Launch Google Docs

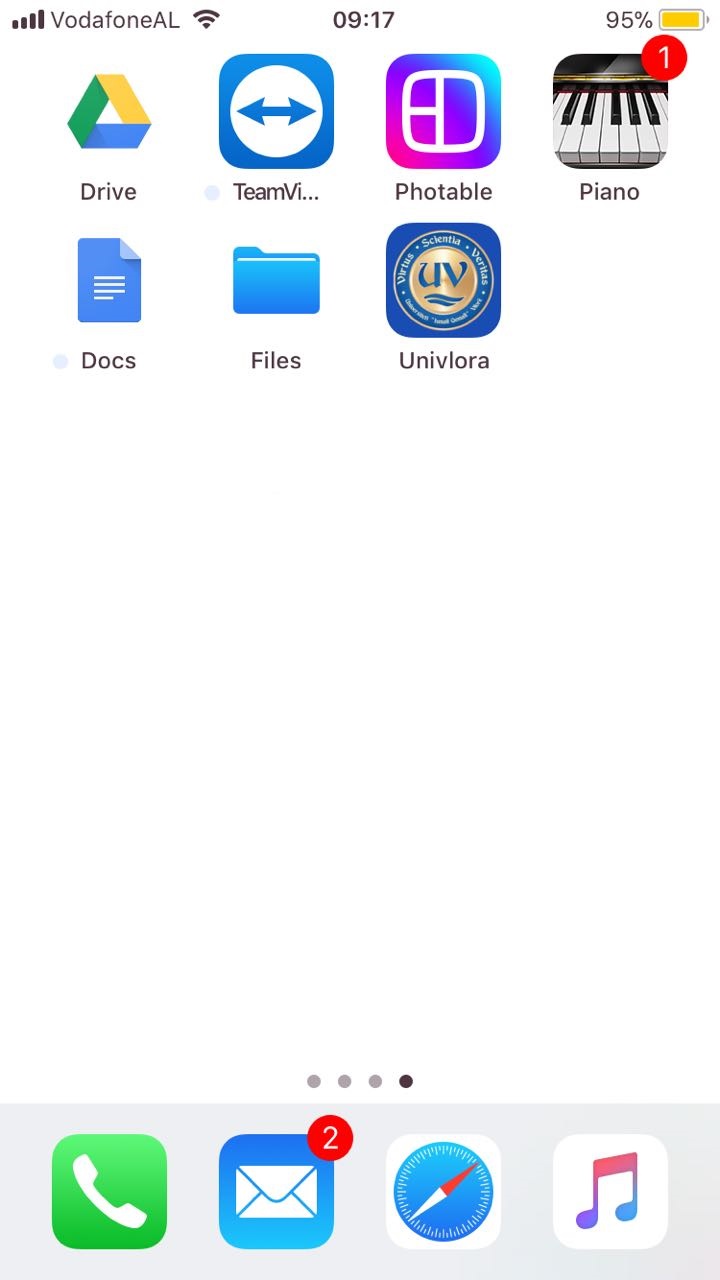click(109, 281)
